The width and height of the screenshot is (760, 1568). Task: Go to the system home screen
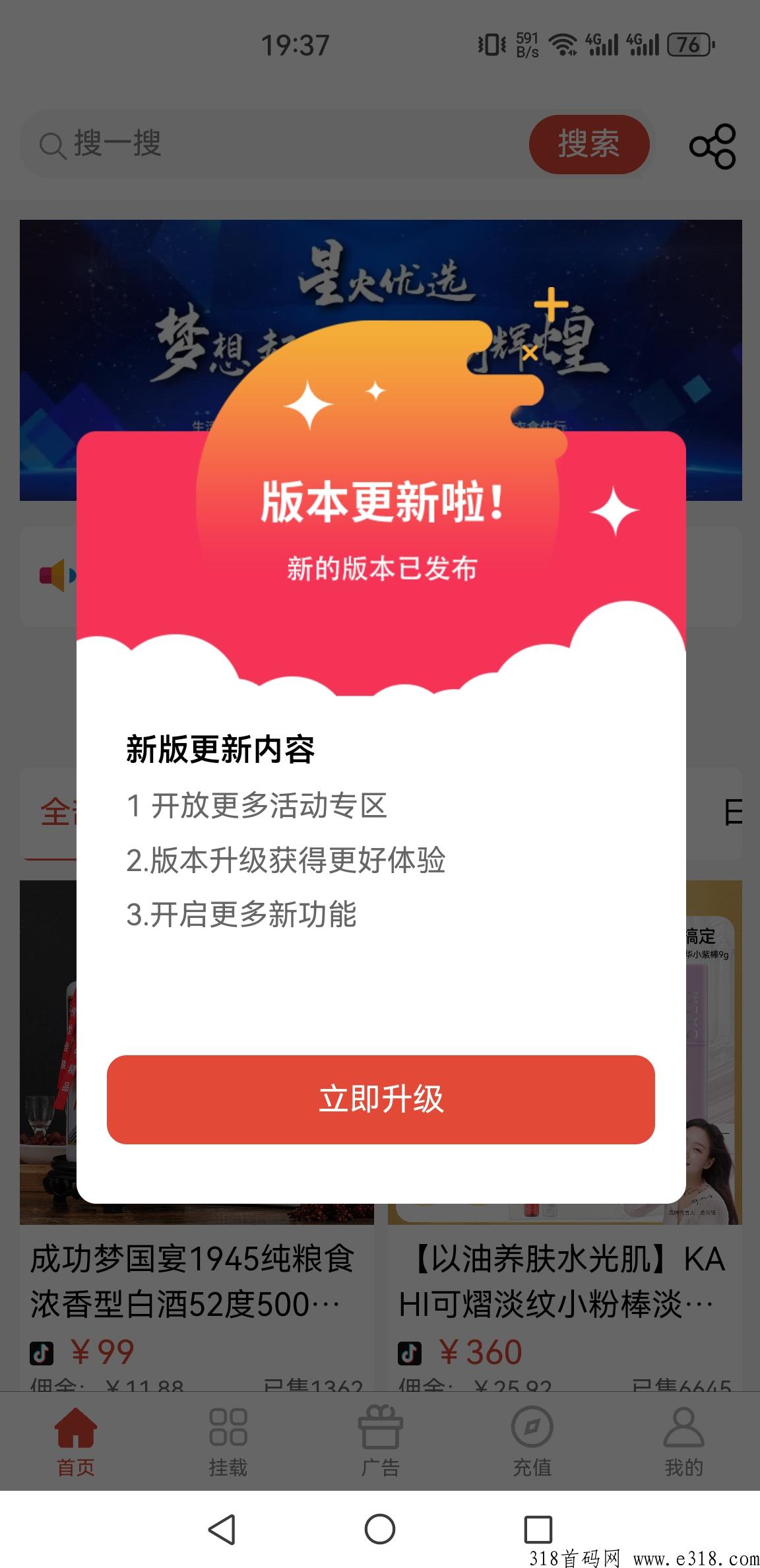(380, 1529)
